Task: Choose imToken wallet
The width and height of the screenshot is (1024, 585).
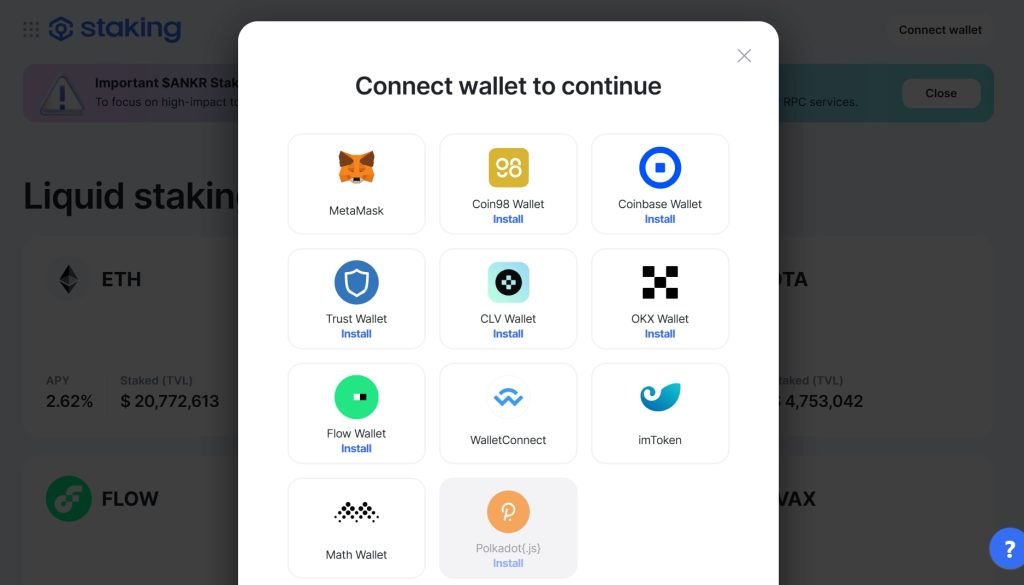Action: coord(660,413)
